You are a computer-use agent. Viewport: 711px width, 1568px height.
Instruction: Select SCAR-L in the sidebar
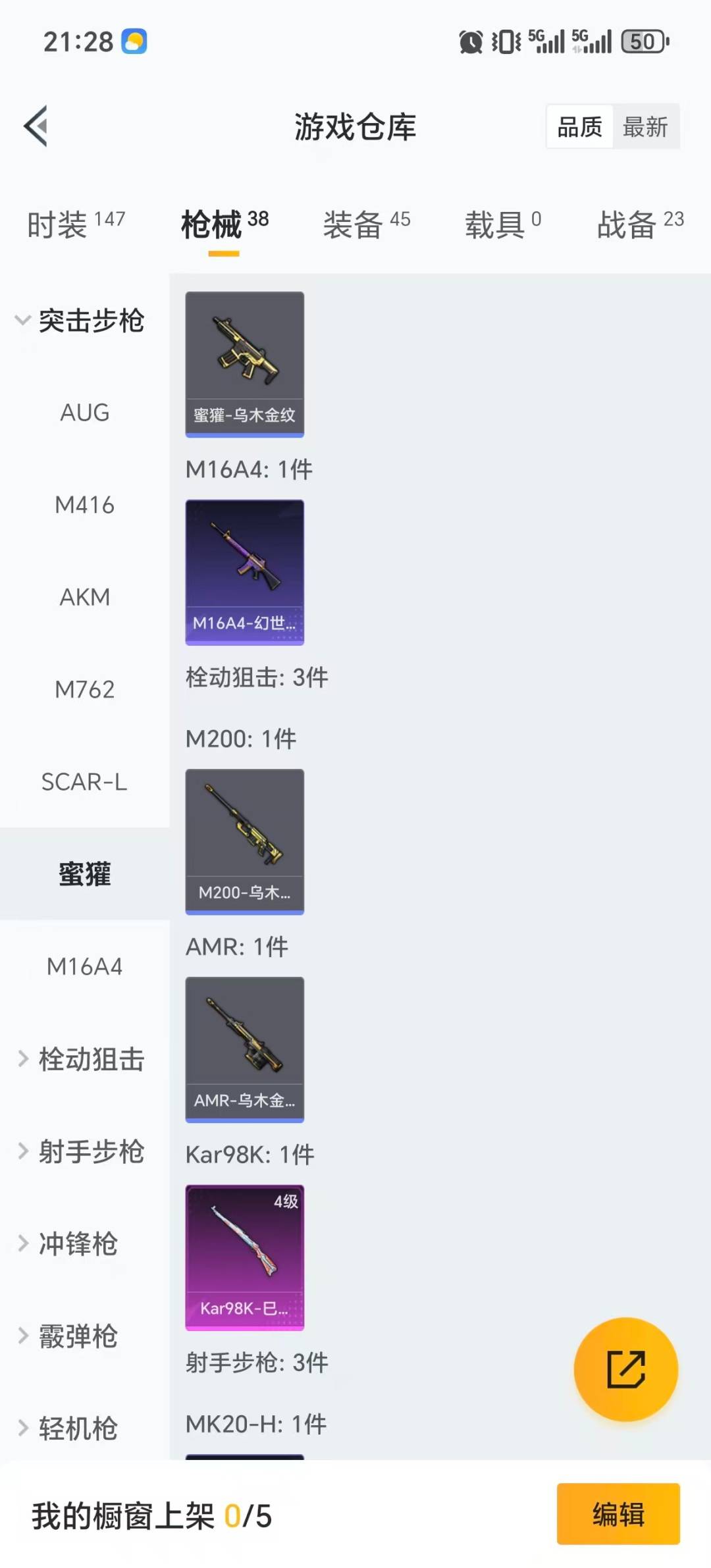tap(84, 782)
